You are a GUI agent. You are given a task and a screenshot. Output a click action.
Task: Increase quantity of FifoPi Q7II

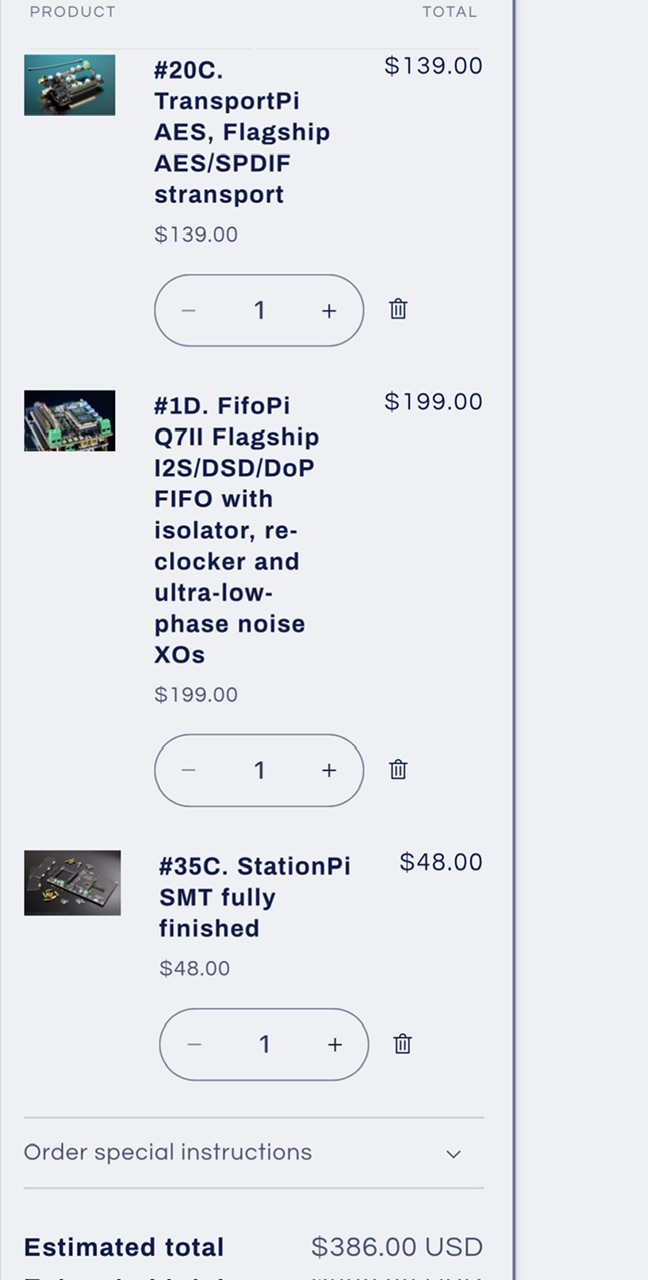click(329, 770)
